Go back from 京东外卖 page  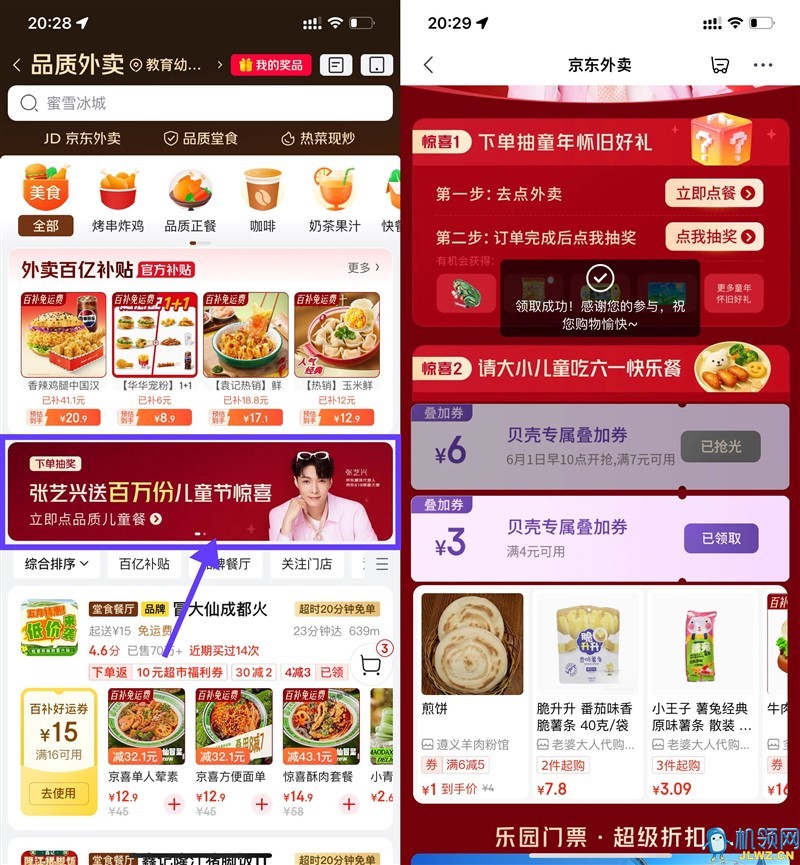pyautogui.click(x=429, y=65)
